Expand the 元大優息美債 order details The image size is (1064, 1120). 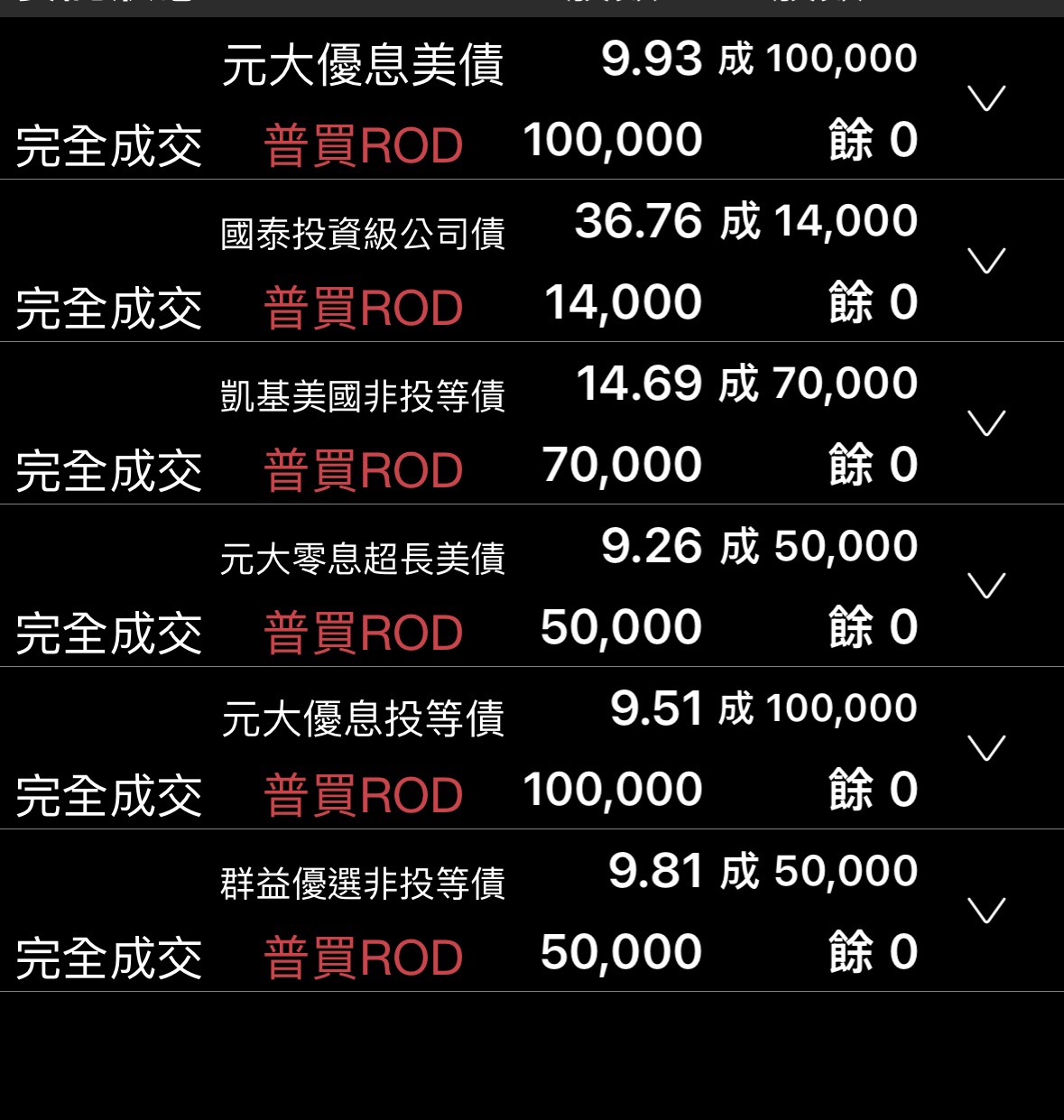point(985,98)
